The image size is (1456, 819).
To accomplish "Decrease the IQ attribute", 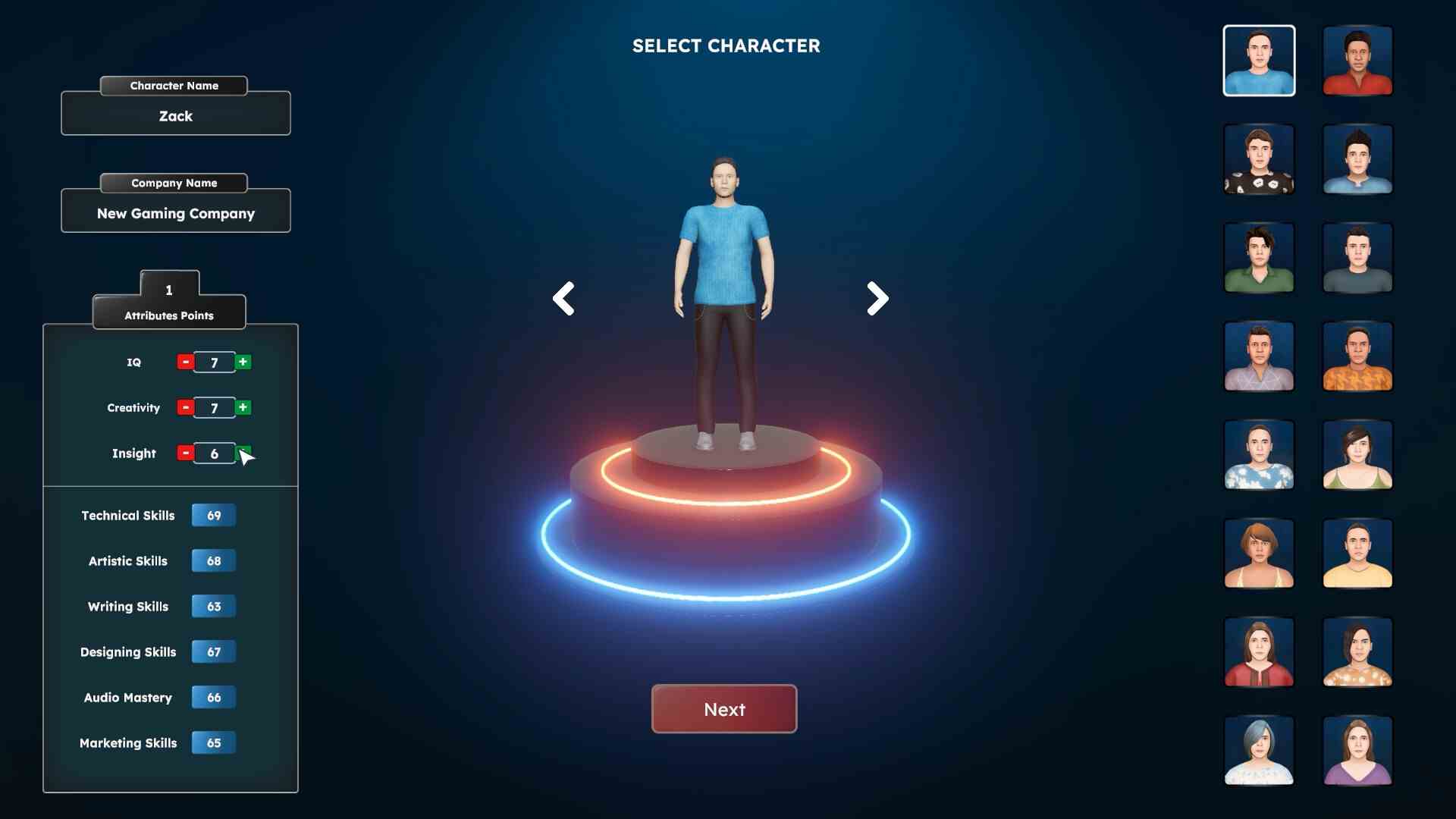I will (185, 362).
